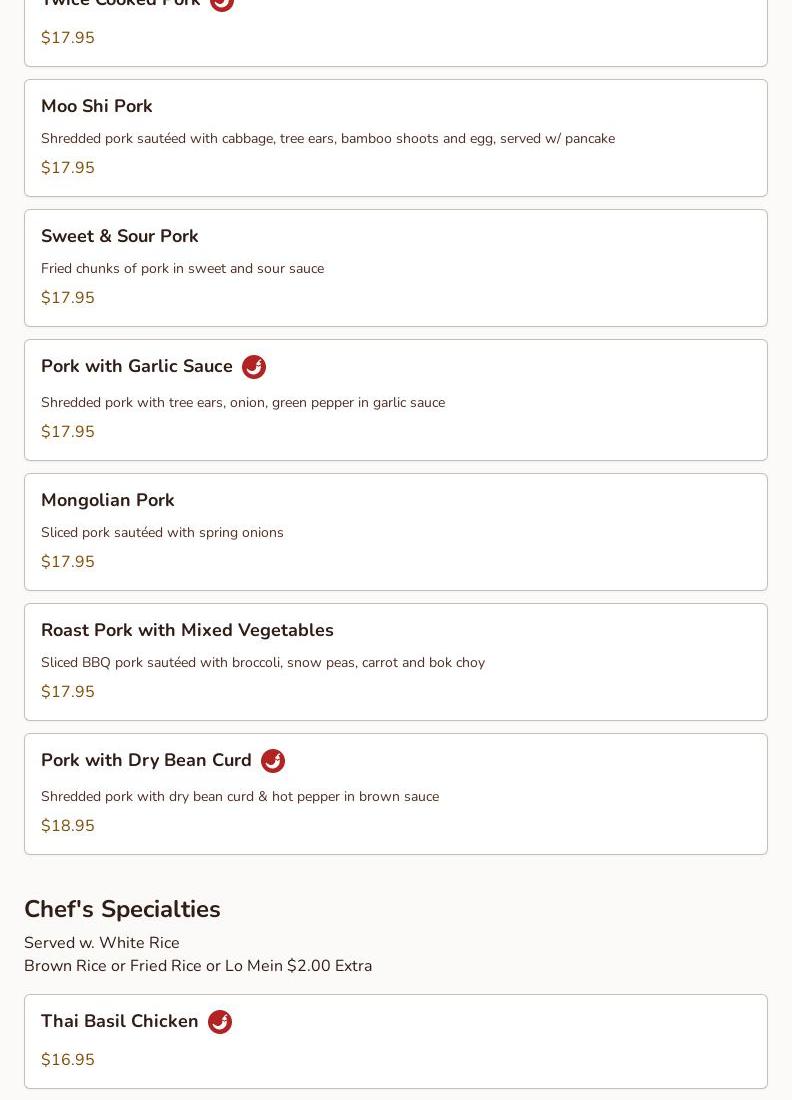Open the Moo Shi Pork item
The height and width of the screenshot is (1100, 792).
(395, 138)
